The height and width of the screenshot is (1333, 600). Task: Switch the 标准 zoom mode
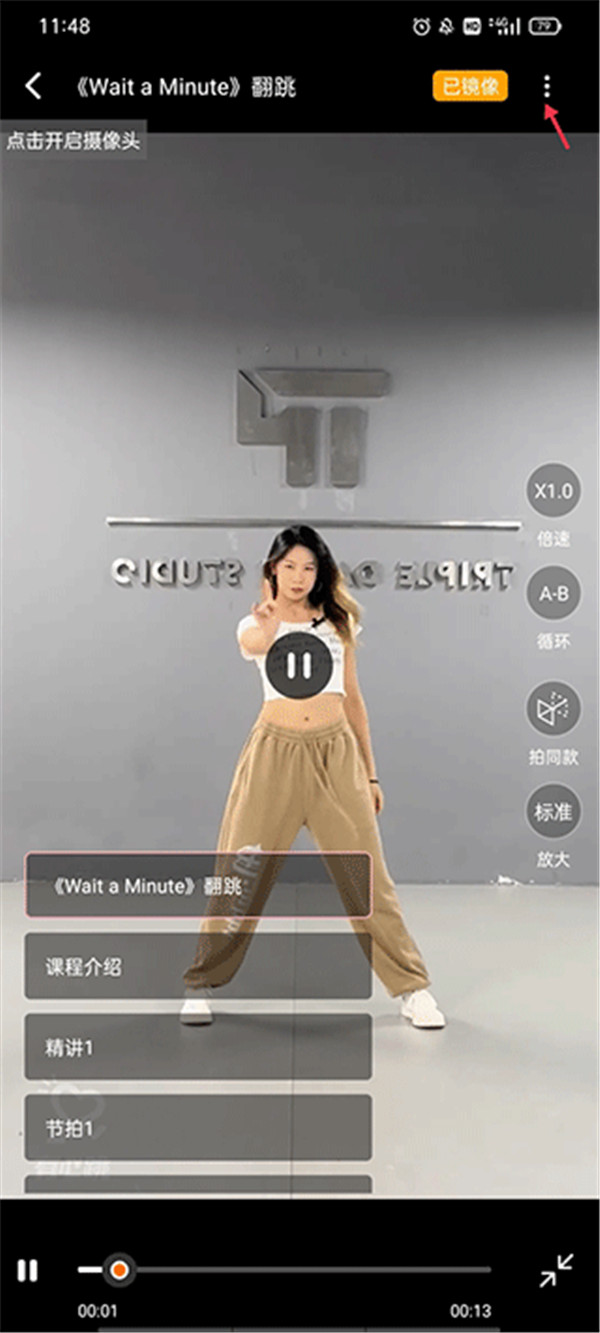(x=553, y=812)
